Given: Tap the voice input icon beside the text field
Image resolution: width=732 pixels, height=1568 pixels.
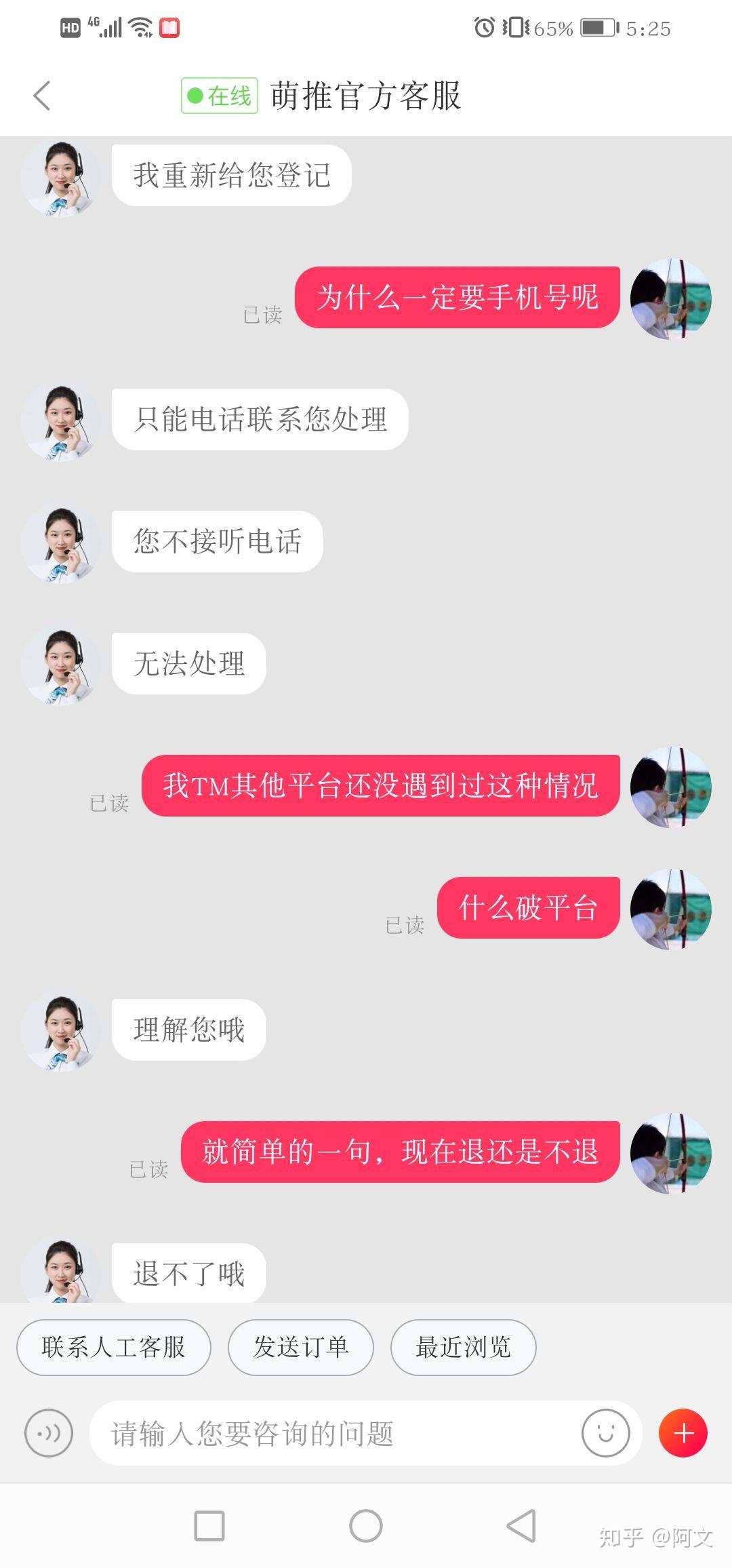Looking at the screenshot, I should click(x=47, y=1433).
